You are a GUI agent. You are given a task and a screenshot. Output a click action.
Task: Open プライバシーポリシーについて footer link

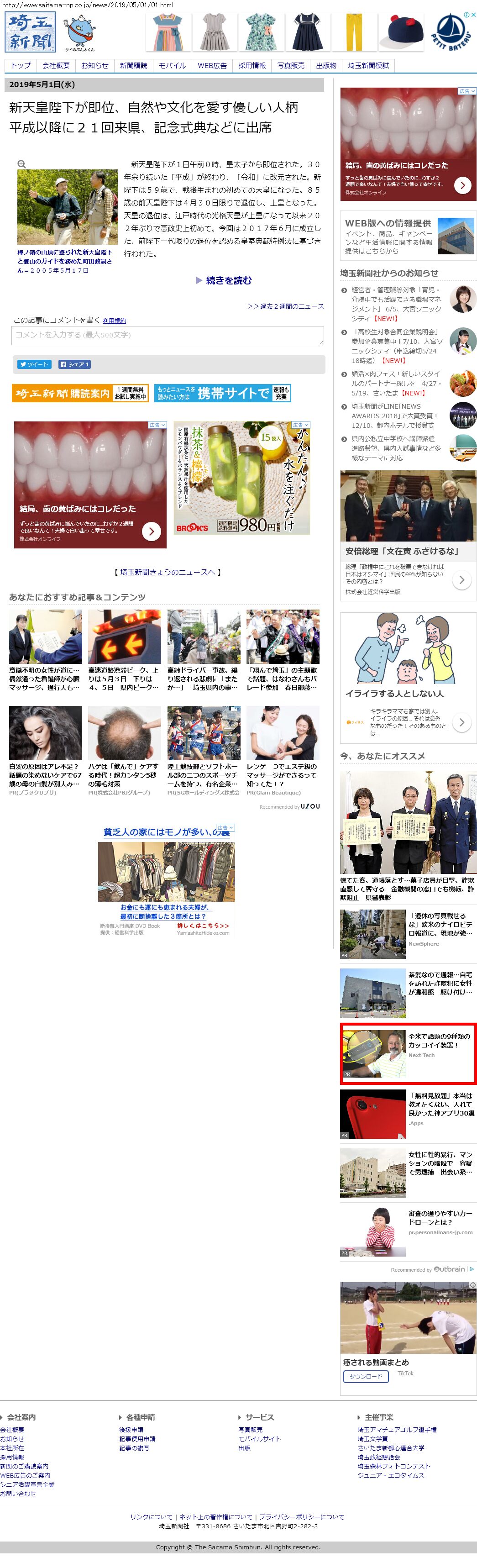301,1516
